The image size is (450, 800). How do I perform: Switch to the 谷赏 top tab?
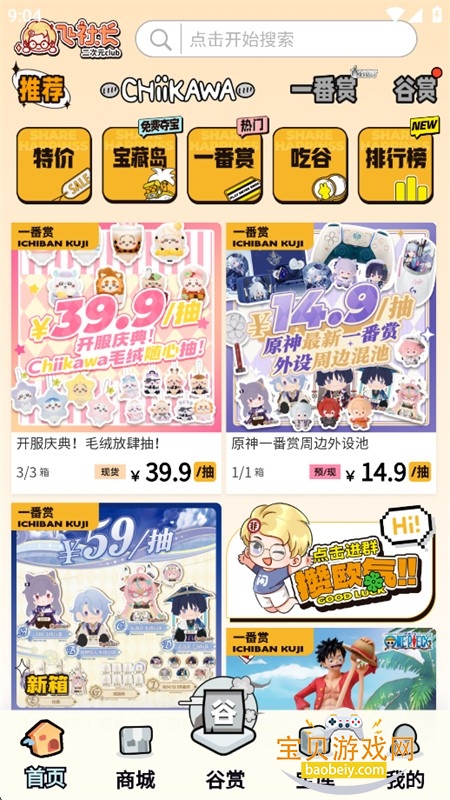click(415, 90)
